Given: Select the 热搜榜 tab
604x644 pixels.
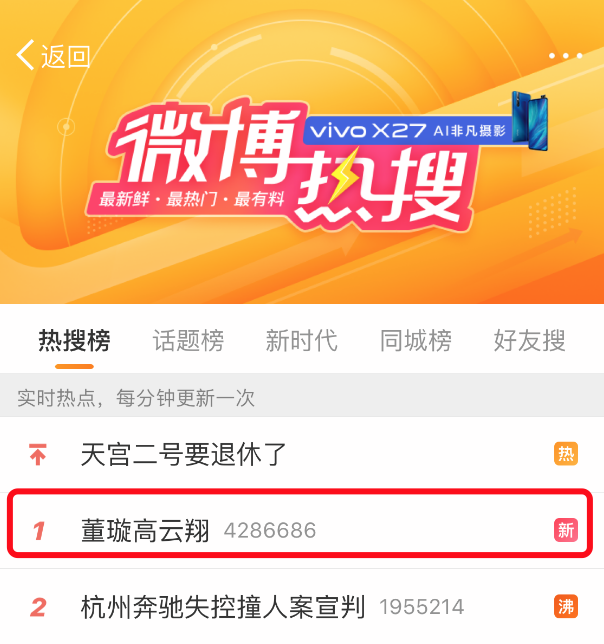Looking at the screenshot, I should coord(74,341).
